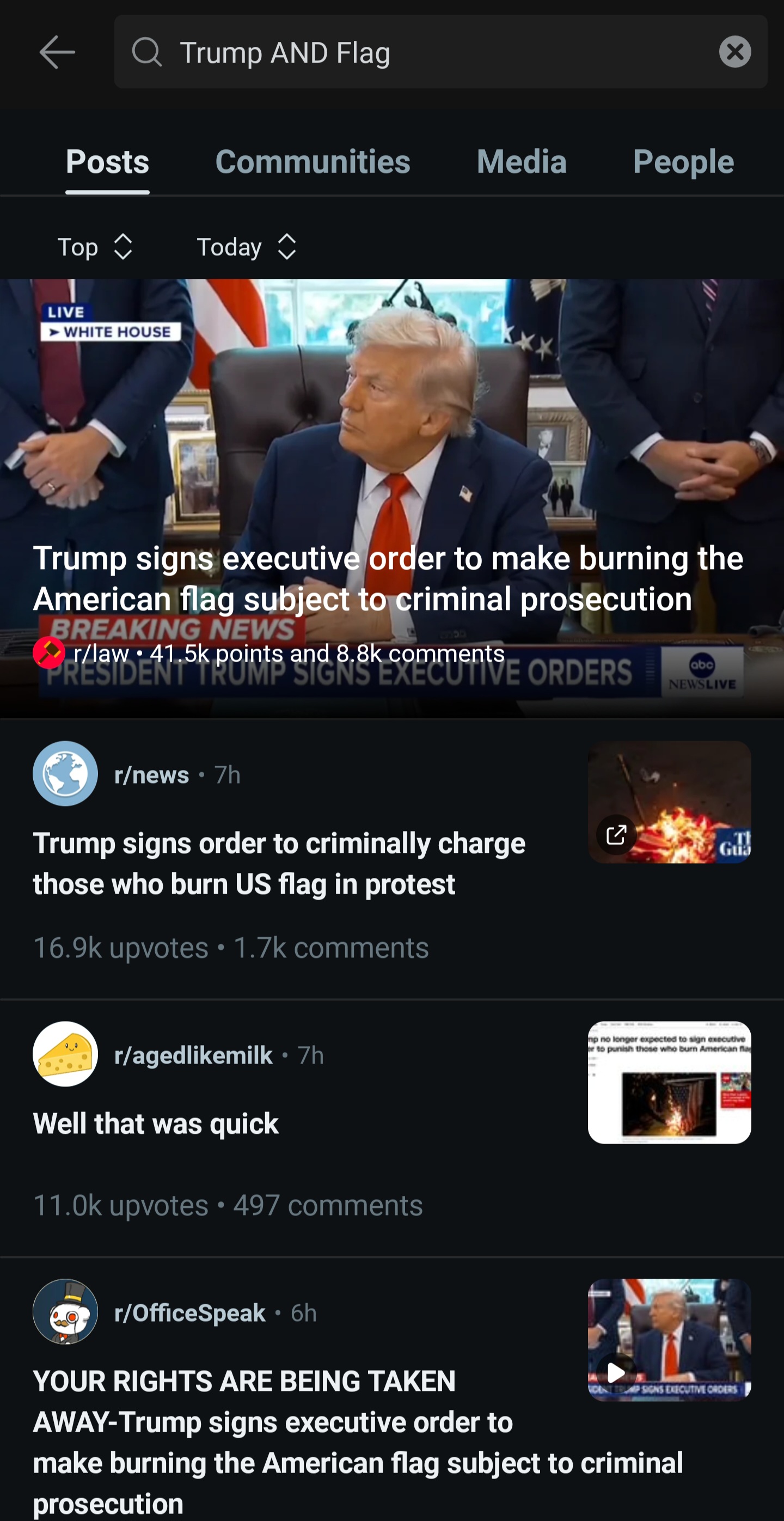Clear the search query text
This screenshot has width=784, height=1521.
coord(734,52)
